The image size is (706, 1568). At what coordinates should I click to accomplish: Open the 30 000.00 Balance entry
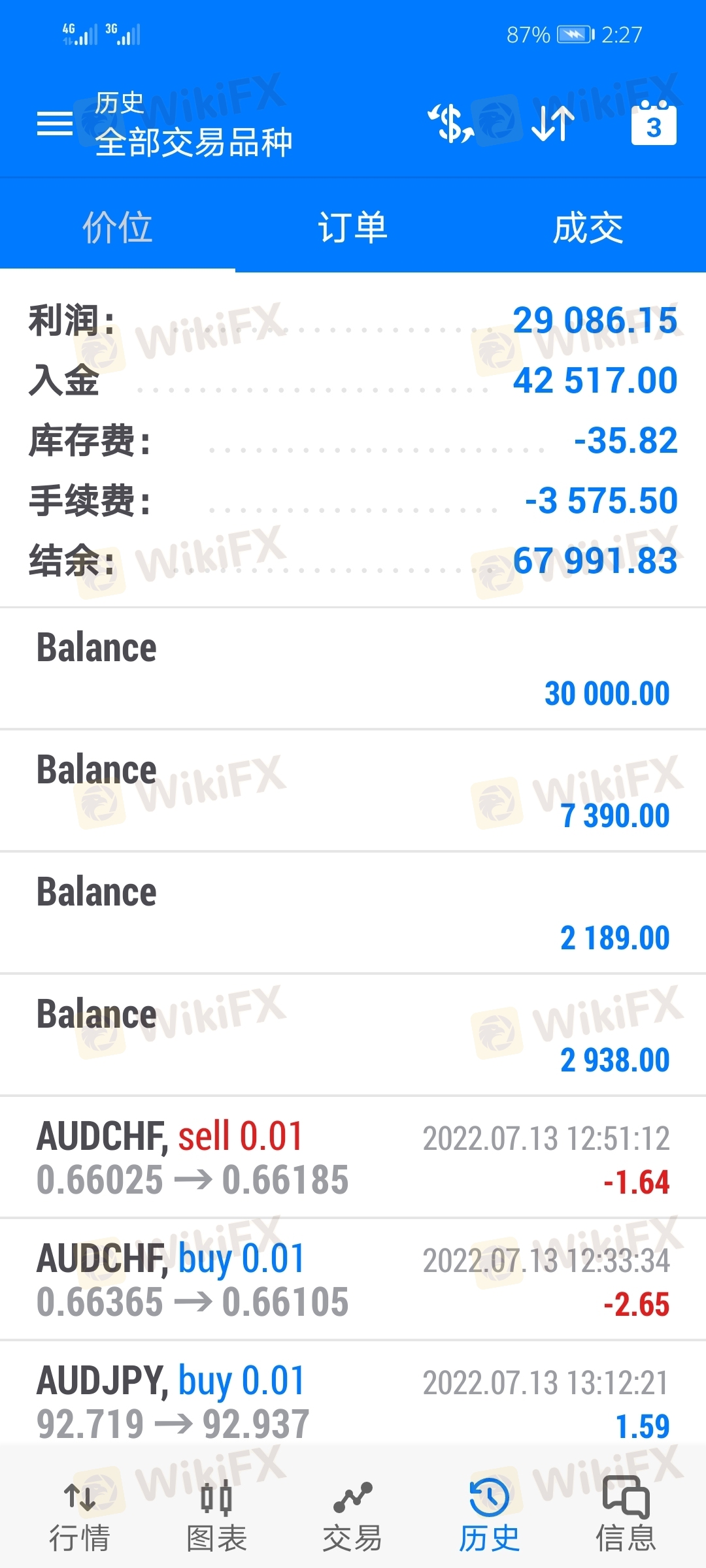pos(353,669)
